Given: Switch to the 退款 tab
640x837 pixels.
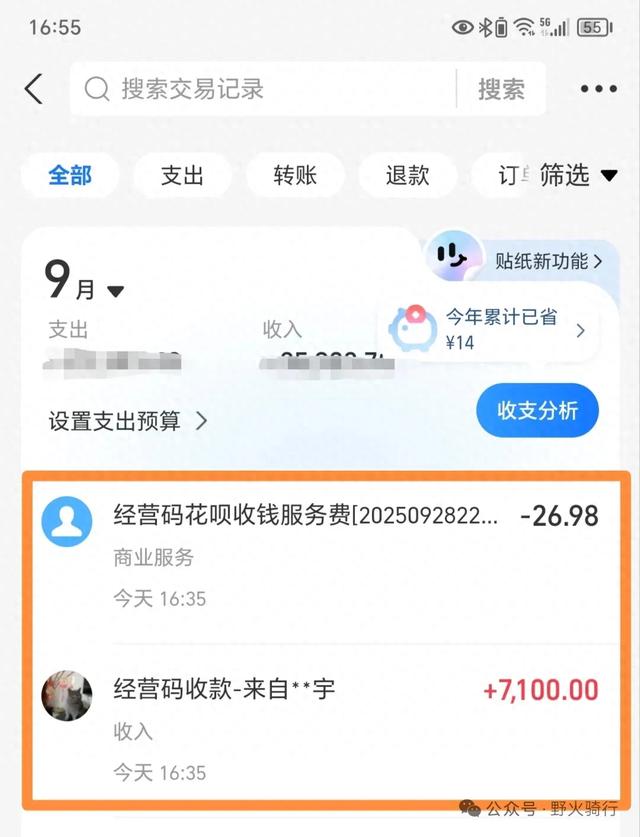Looking at the screenshot, I should click(x=407, y=176).
